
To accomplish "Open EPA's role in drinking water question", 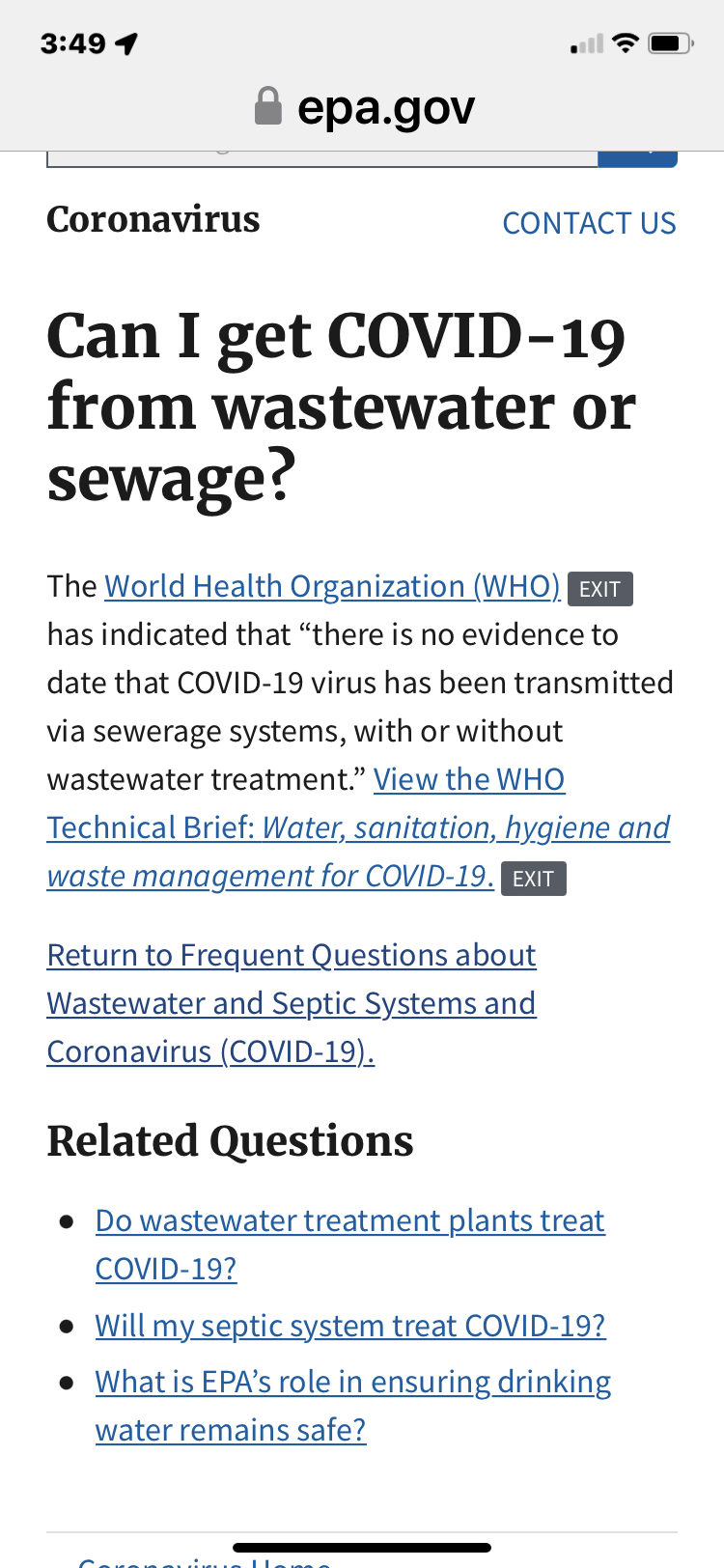I will click(x=352, y=1383).
